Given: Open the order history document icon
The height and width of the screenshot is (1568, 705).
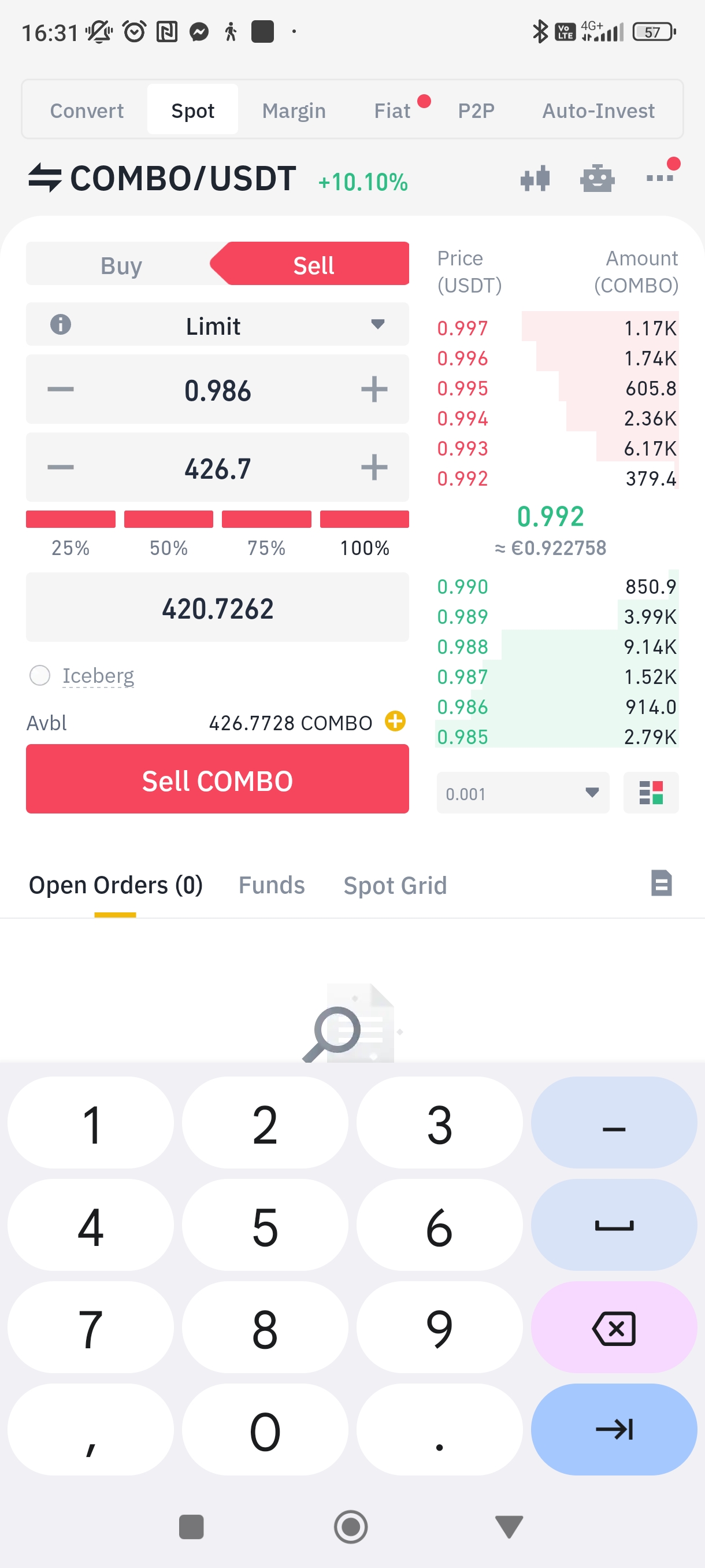Looking at the screenshot, I should pyautogui.click(x=661, y=883).
